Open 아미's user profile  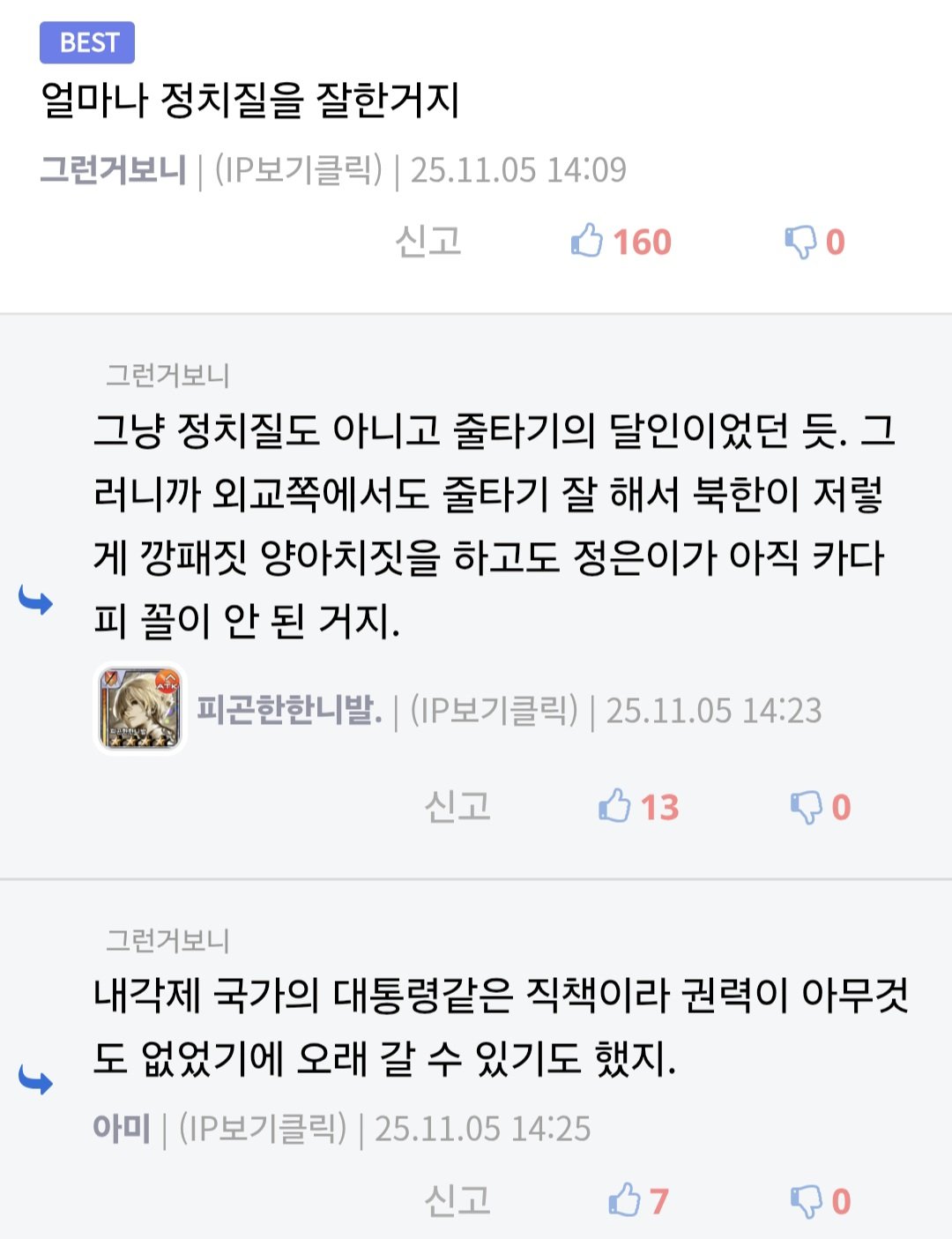[122, 1128]
